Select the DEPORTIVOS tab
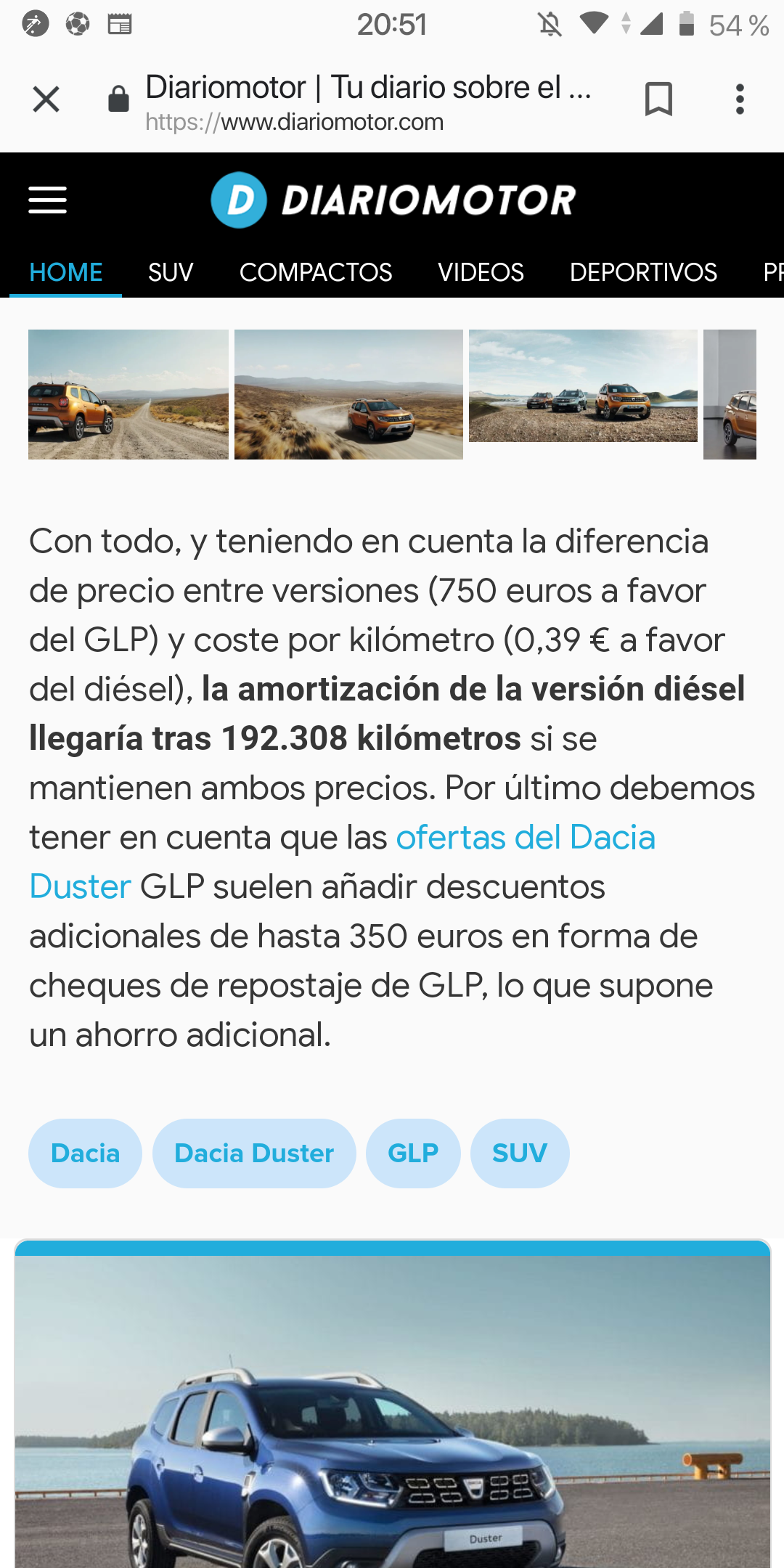The image size is (784, 1568). coord(643,272)
